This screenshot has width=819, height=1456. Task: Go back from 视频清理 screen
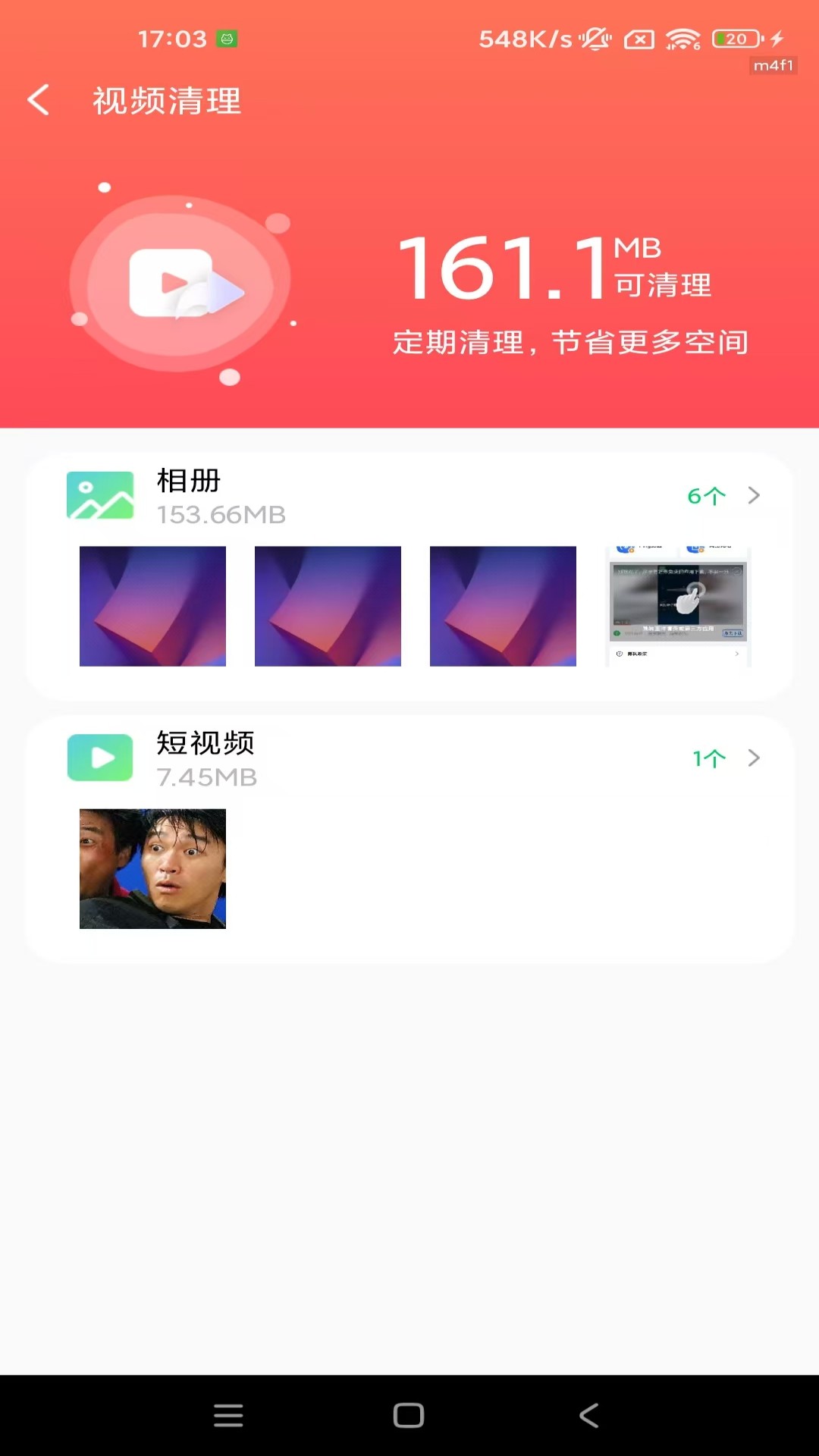point(39,100)
